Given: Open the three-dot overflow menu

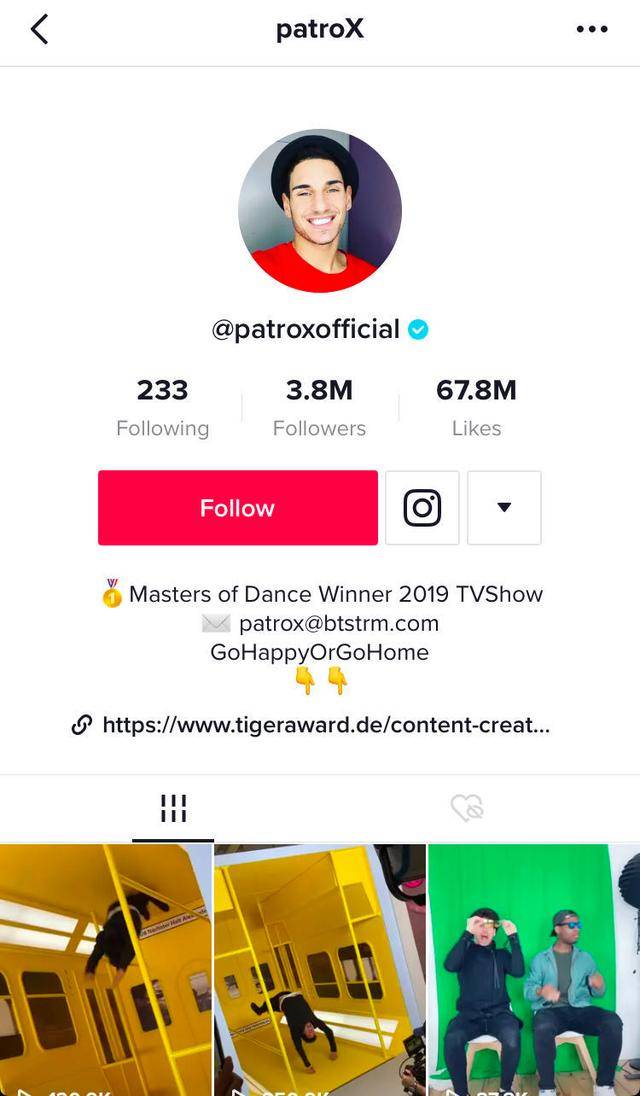Looking at the screenshot, I should tap(592, 30).
